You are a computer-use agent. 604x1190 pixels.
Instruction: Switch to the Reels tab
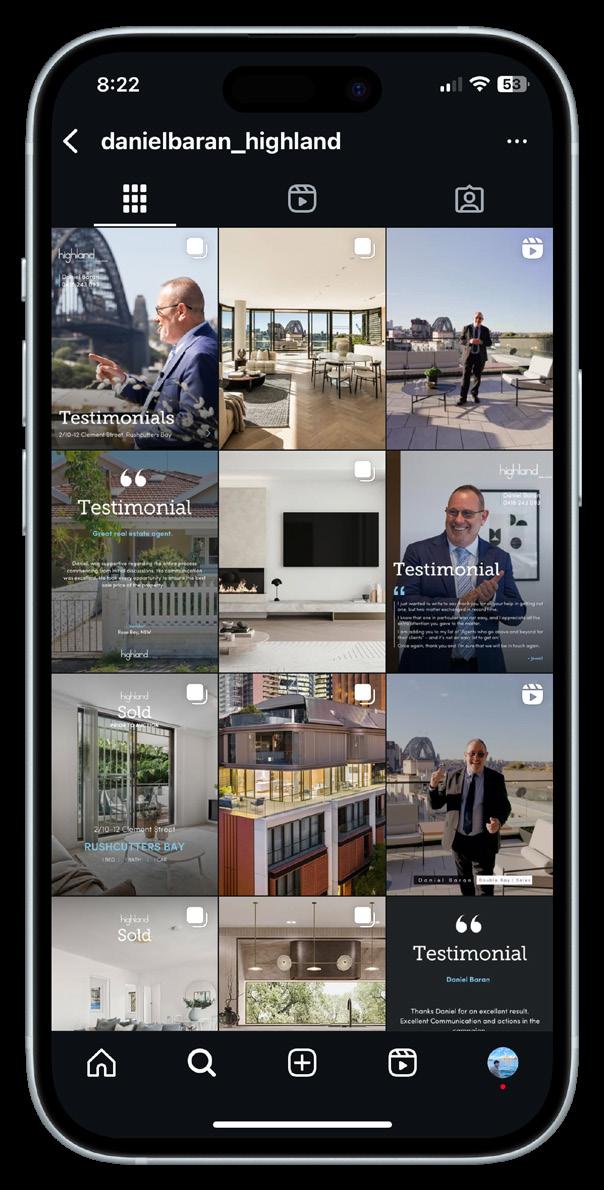pos(302,199)
